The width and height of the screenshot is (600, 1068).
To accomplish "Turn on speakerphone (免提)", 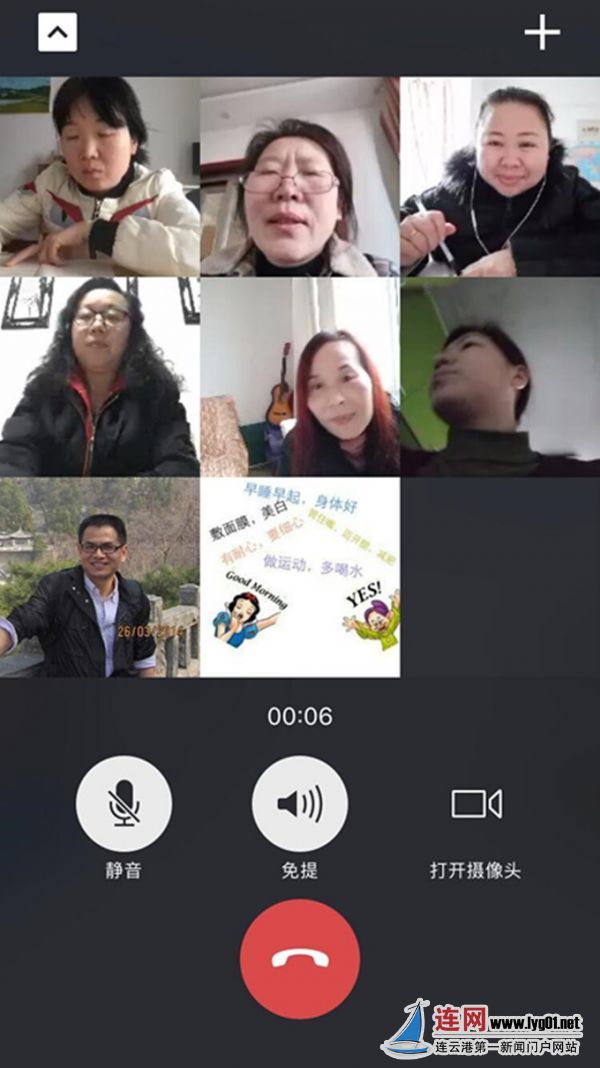I will tap(300, 803).
